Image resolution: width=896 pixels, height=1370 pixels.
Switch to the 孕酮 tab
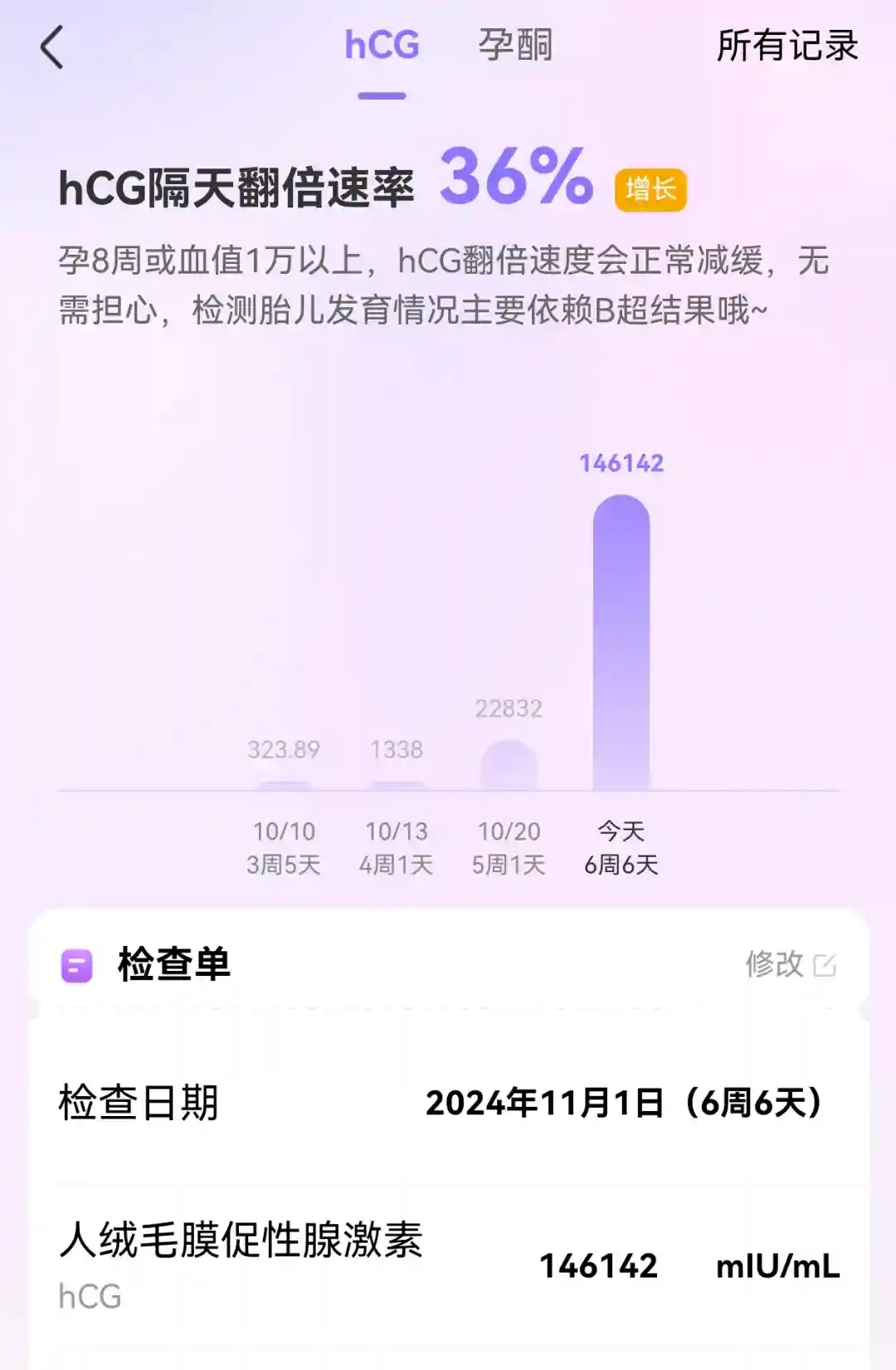(x=514, y=45)
